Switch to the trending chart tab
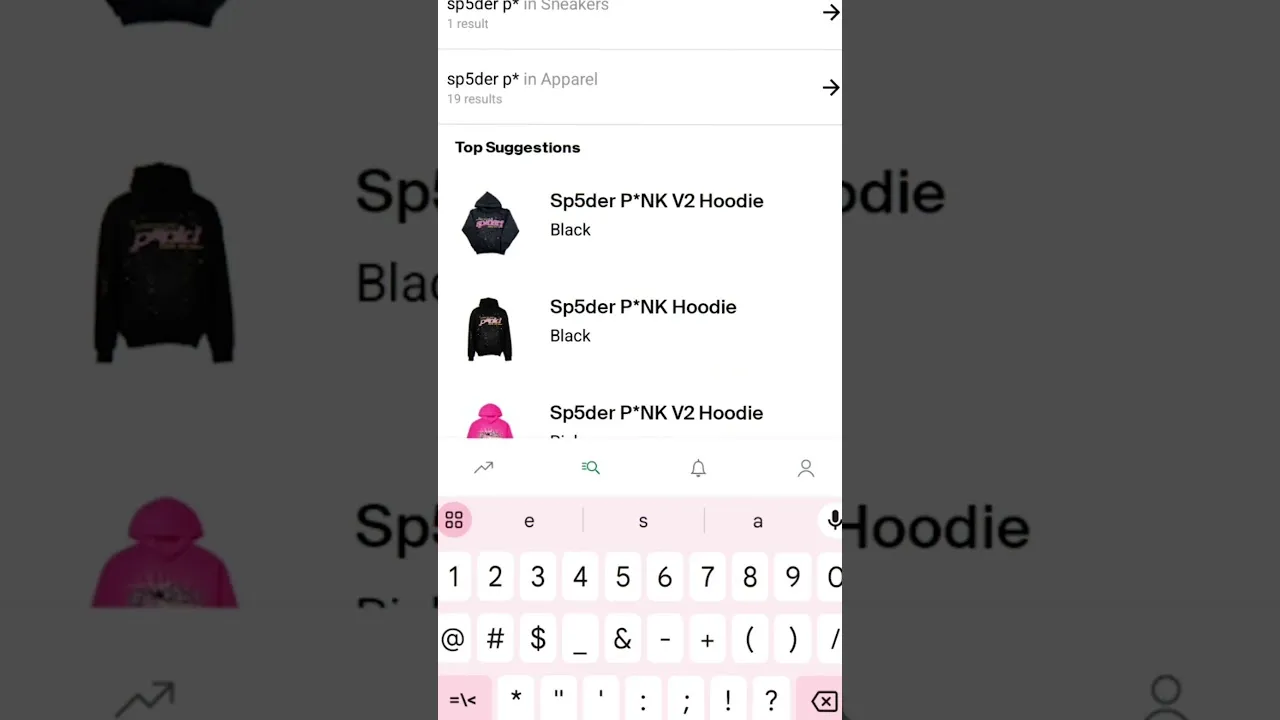1280x720 pixels. coord(483,467)
